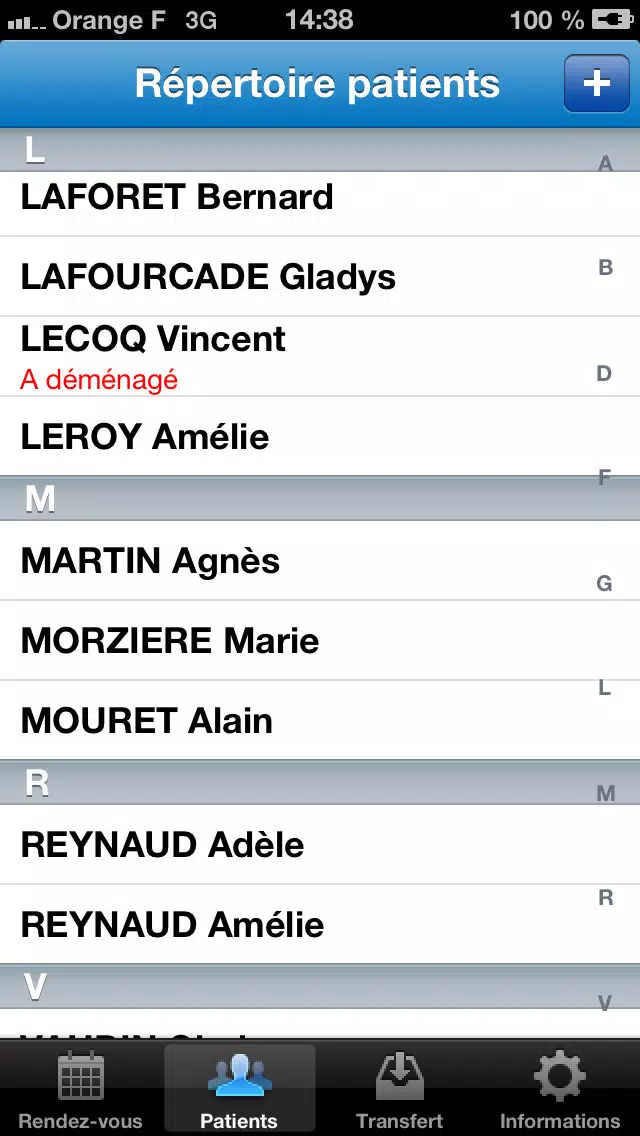The height and width of the screenshot is (1136, 640).
Task: Open MOURET Alain's record
Action: 320,719
